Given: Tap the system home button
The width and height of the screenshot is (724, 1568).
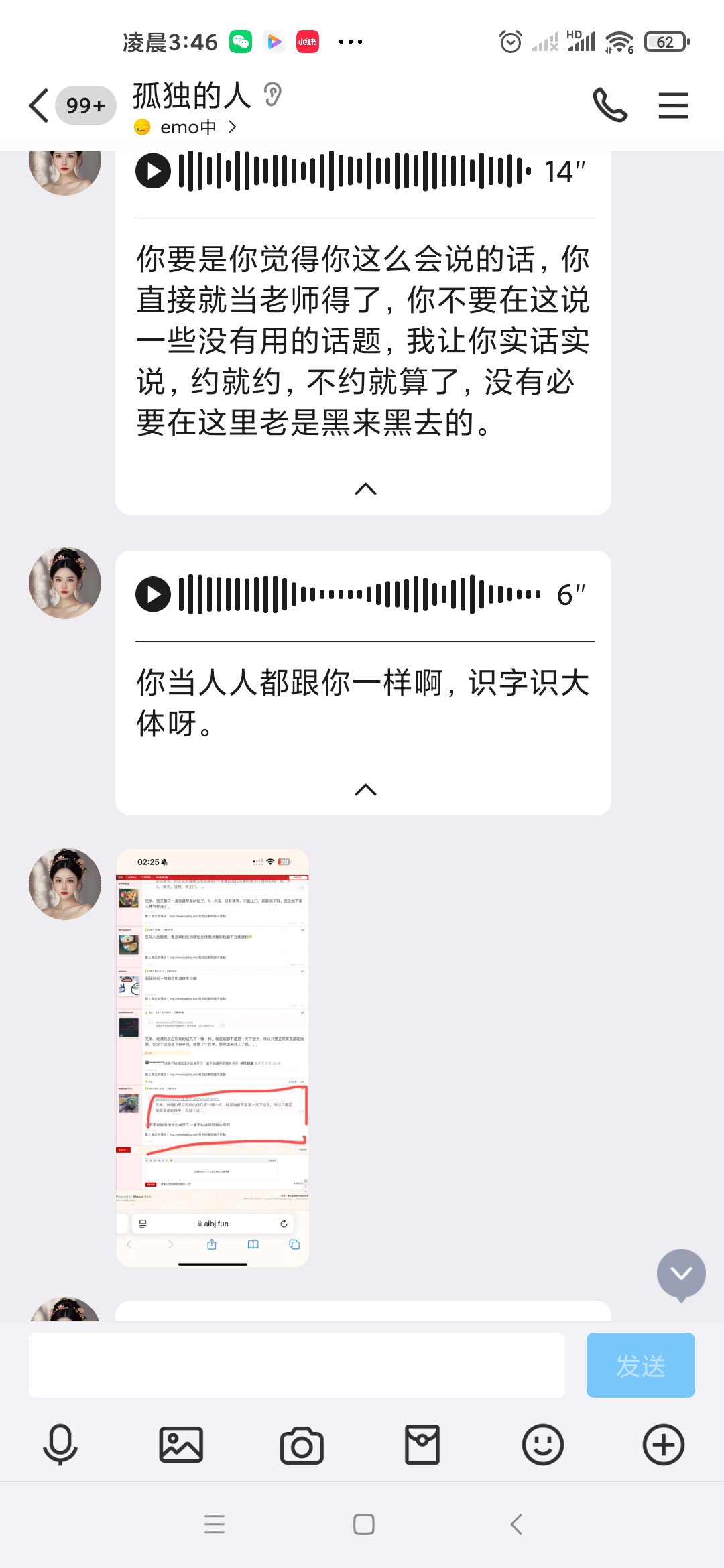Looking at the screenshot, I should (x=363, y=1524).
